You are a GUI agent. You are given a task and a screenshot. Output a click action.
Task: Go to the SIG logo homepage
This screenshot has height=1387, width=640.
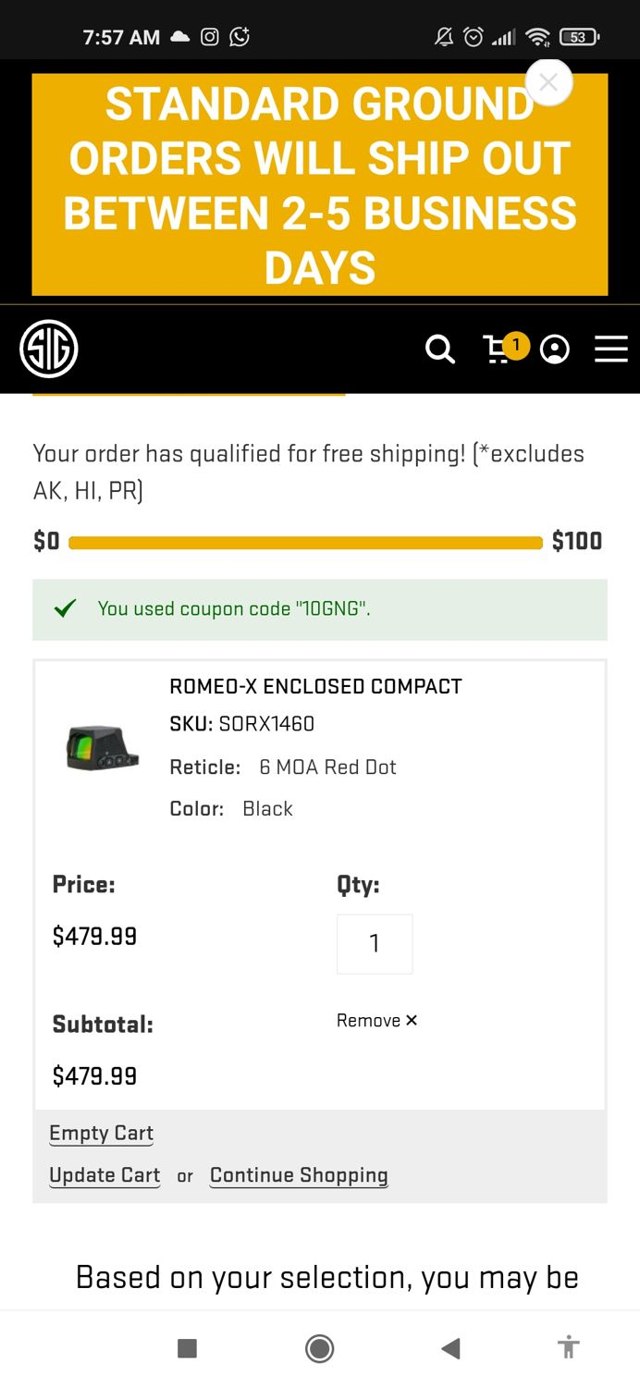click(x=49, y=349)
